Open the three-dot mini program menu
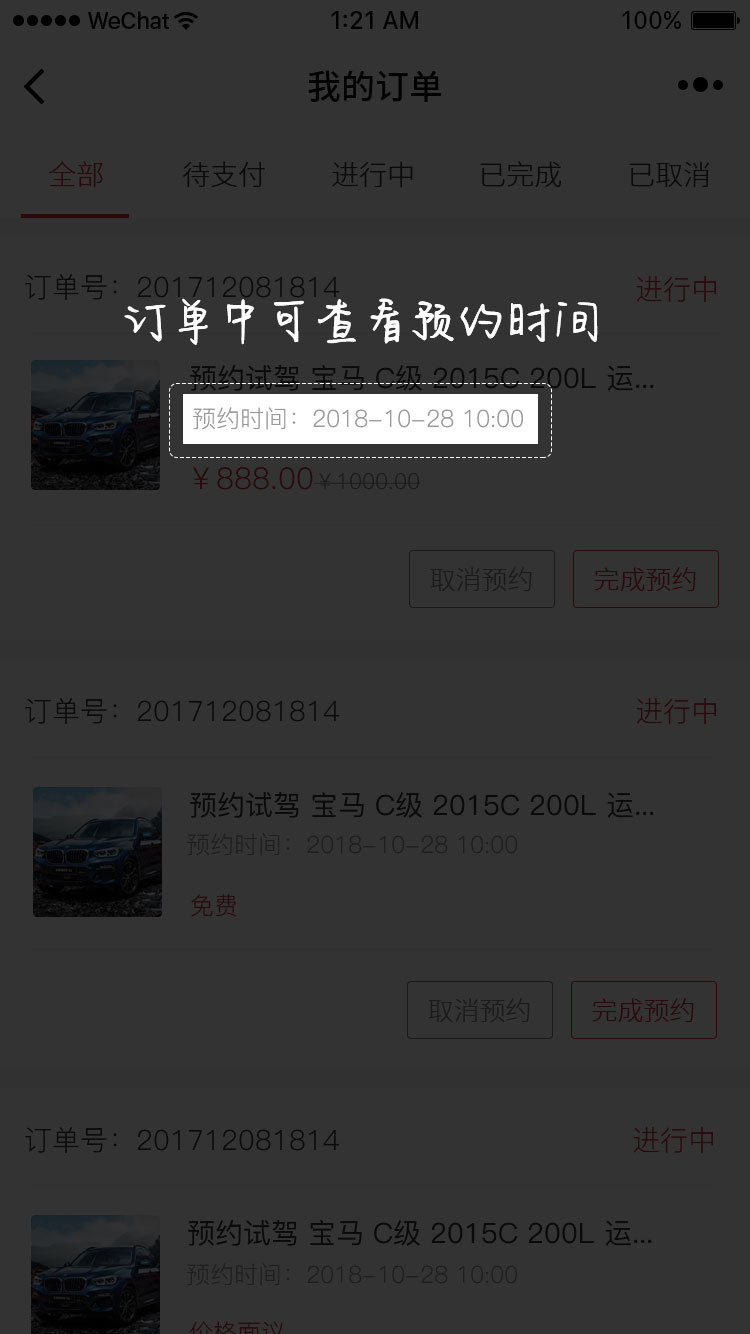 [x=700, y=86]
